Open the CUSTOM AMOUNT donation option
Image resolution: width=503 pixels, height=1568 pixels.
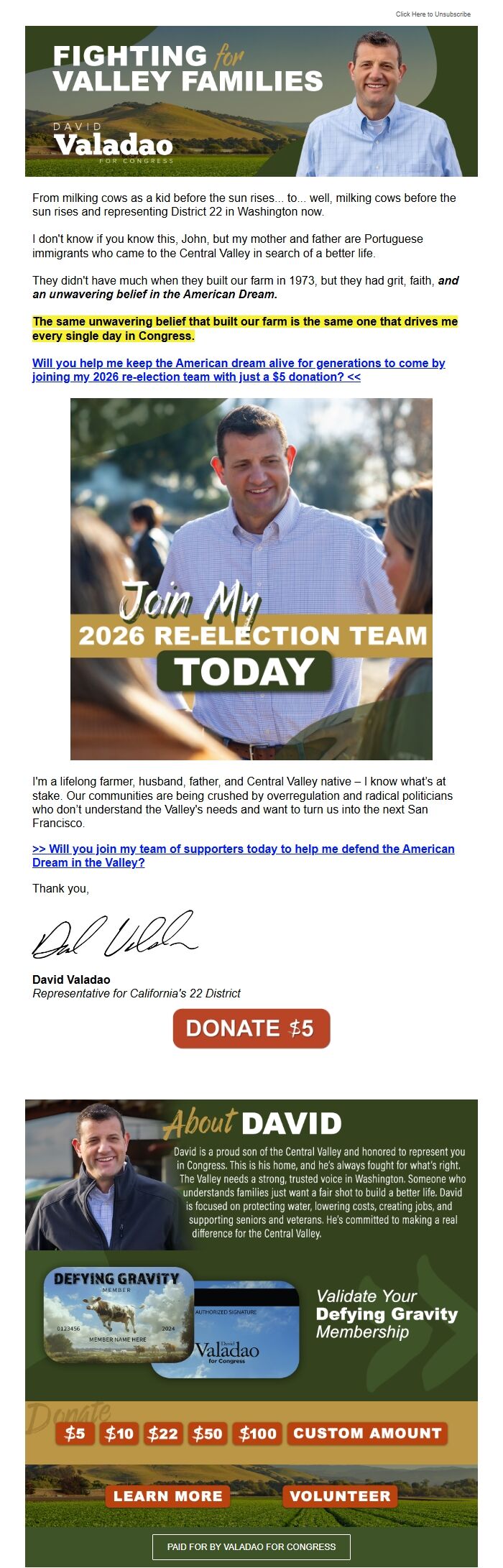(x=366, y=1434)
